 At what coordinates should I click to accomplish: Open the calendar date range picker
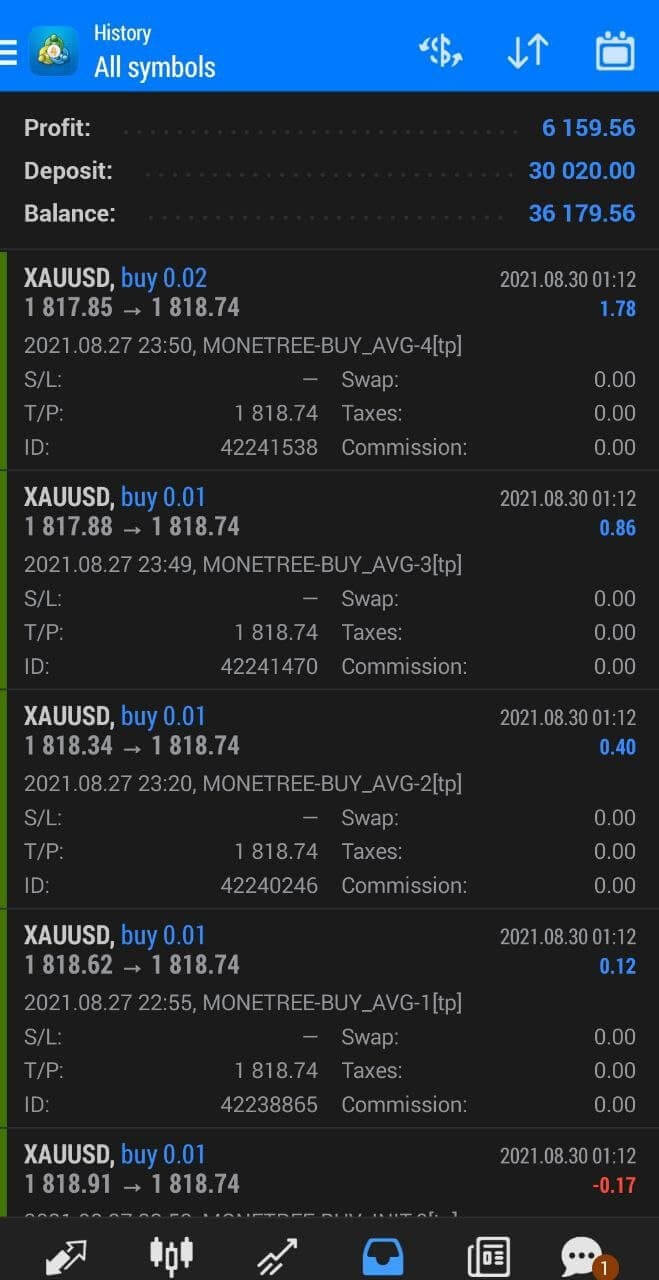[615, 50]
